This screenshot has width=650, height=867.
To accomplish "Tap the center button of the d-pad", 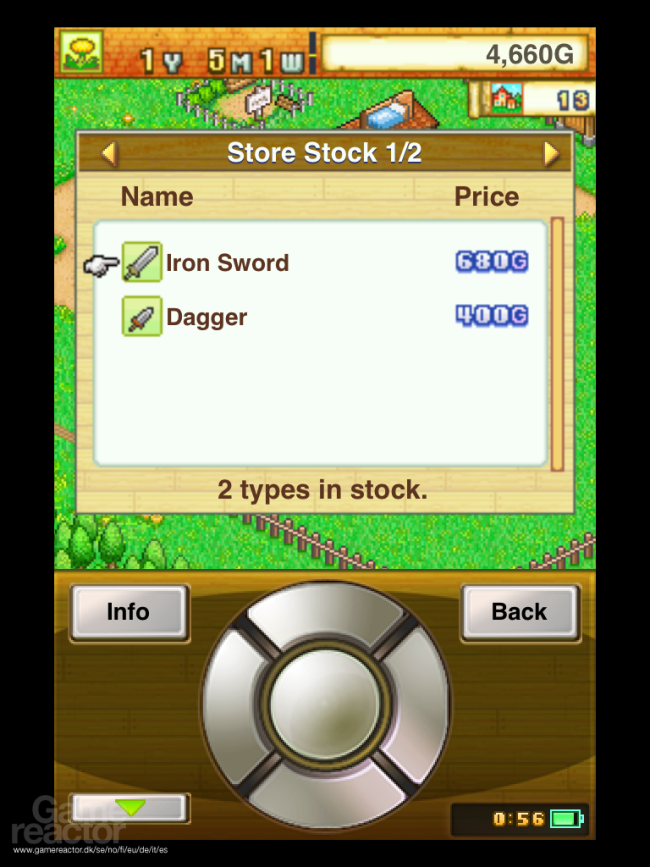I will click(325, 704).
